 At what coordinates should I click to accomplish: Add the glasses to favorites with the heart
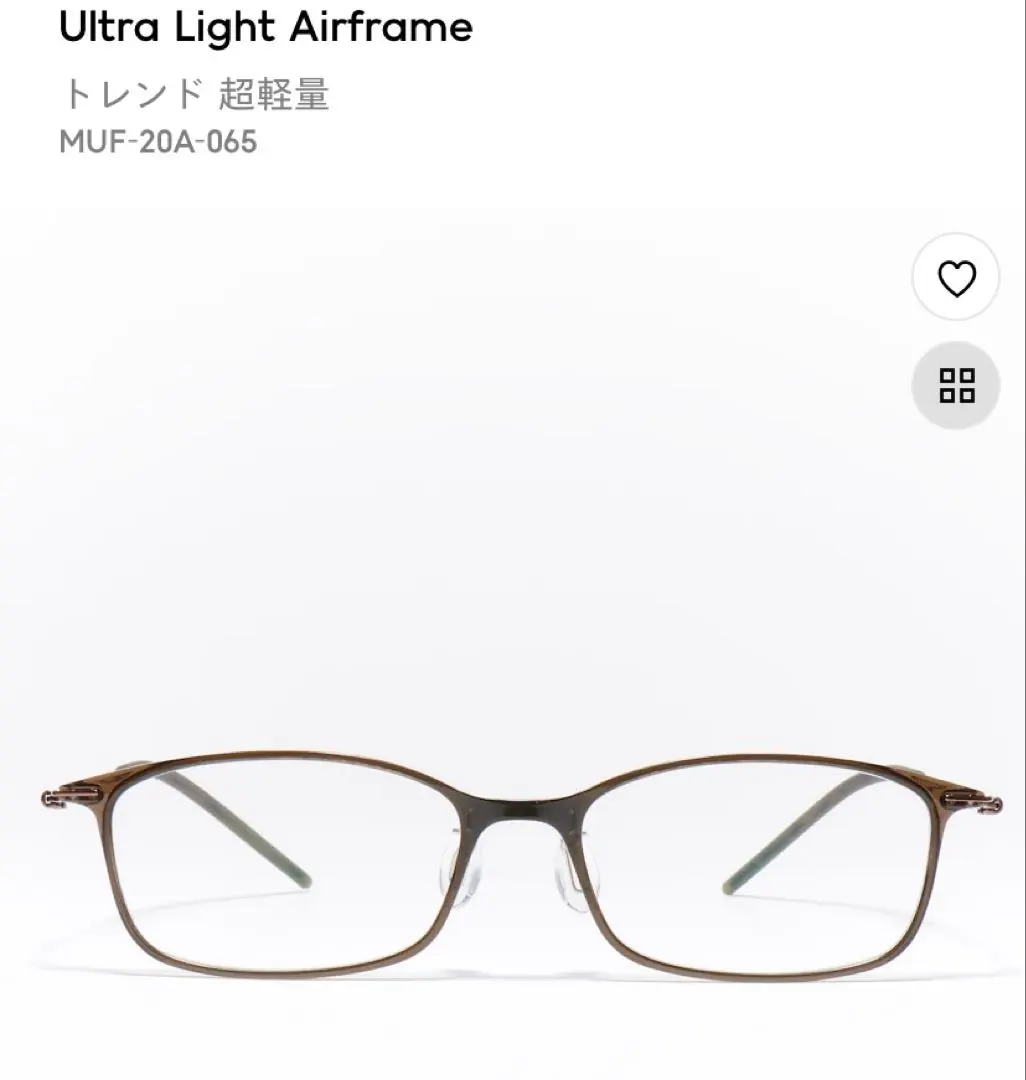956,278
